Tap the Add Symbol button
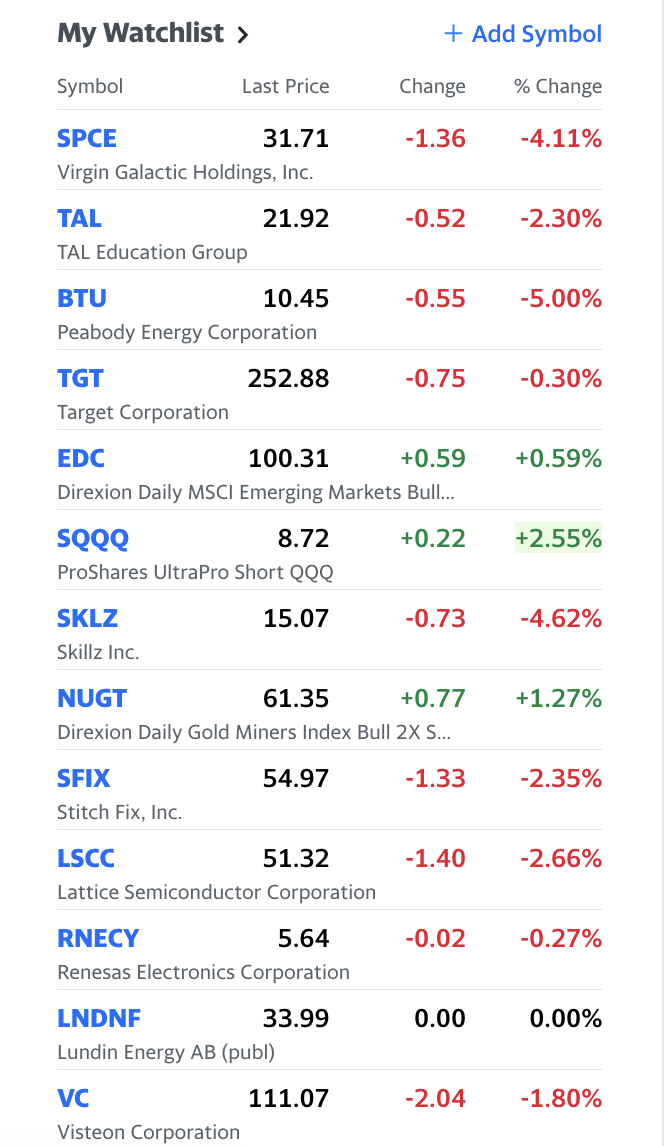Screen dimensions: 664x1146 tap(523, 34)
